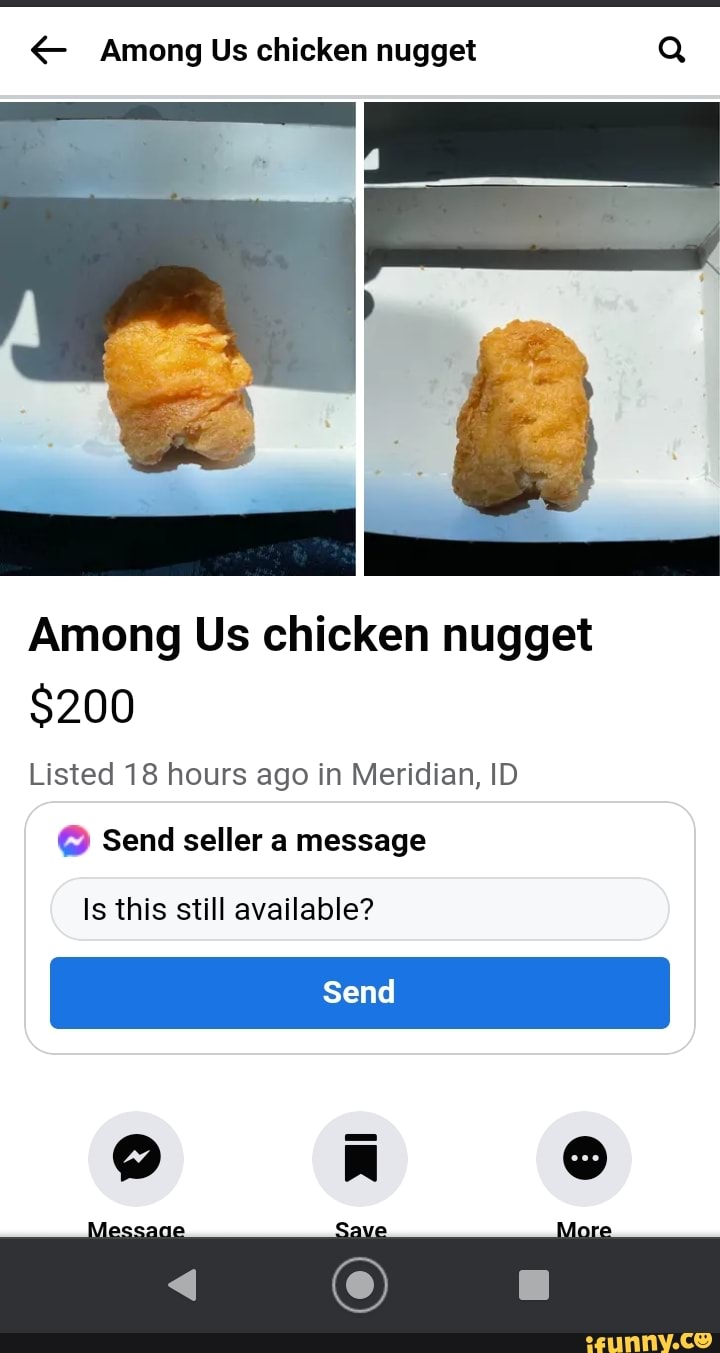Open search with the magnifying glass icon
This screenshot has height=1353, width=720.
672,49
